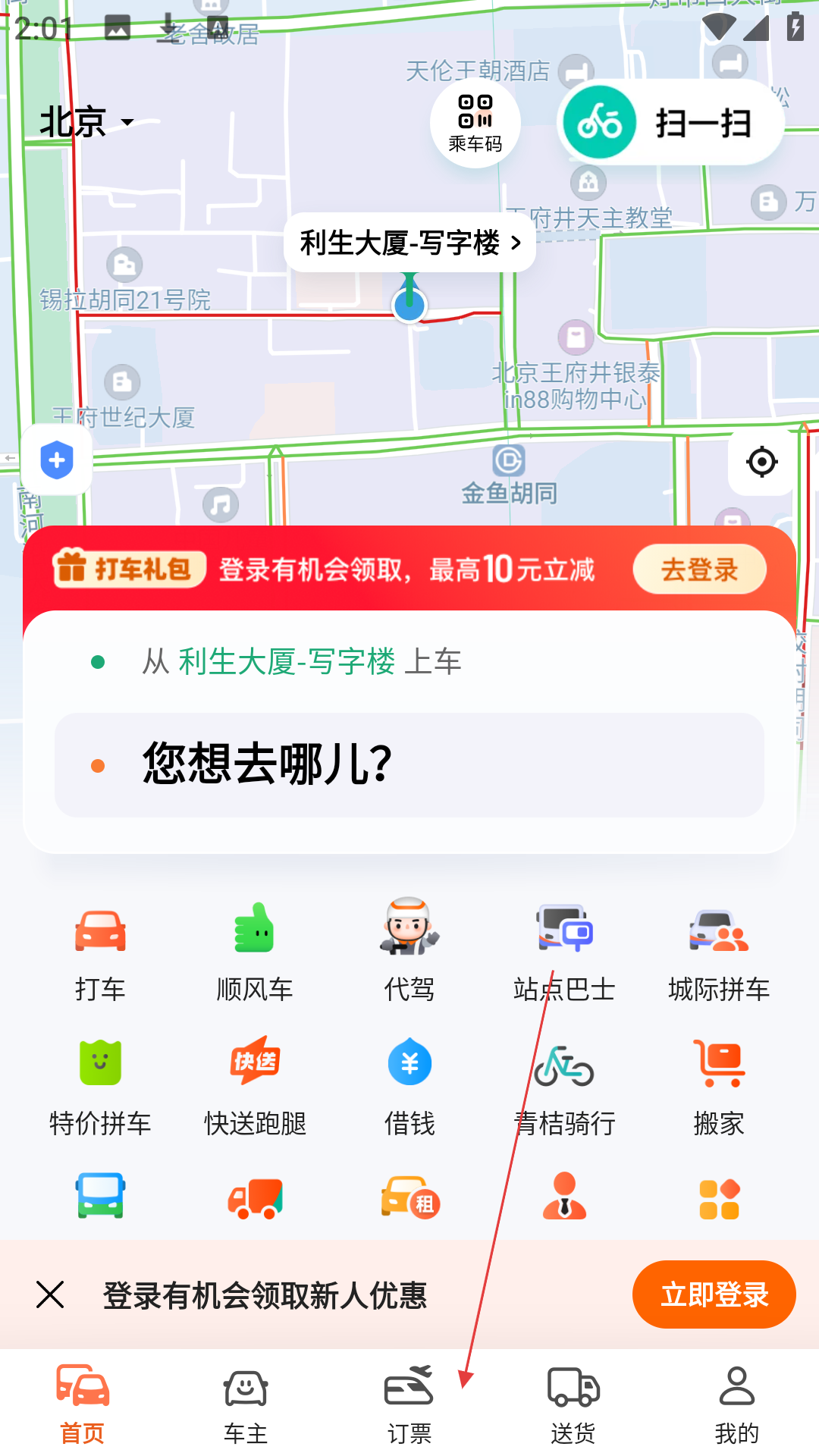Switch to the 车主 tab
Image resolution: width=819 pixels, height=1456 pixels.
(x=246, y=1404)
